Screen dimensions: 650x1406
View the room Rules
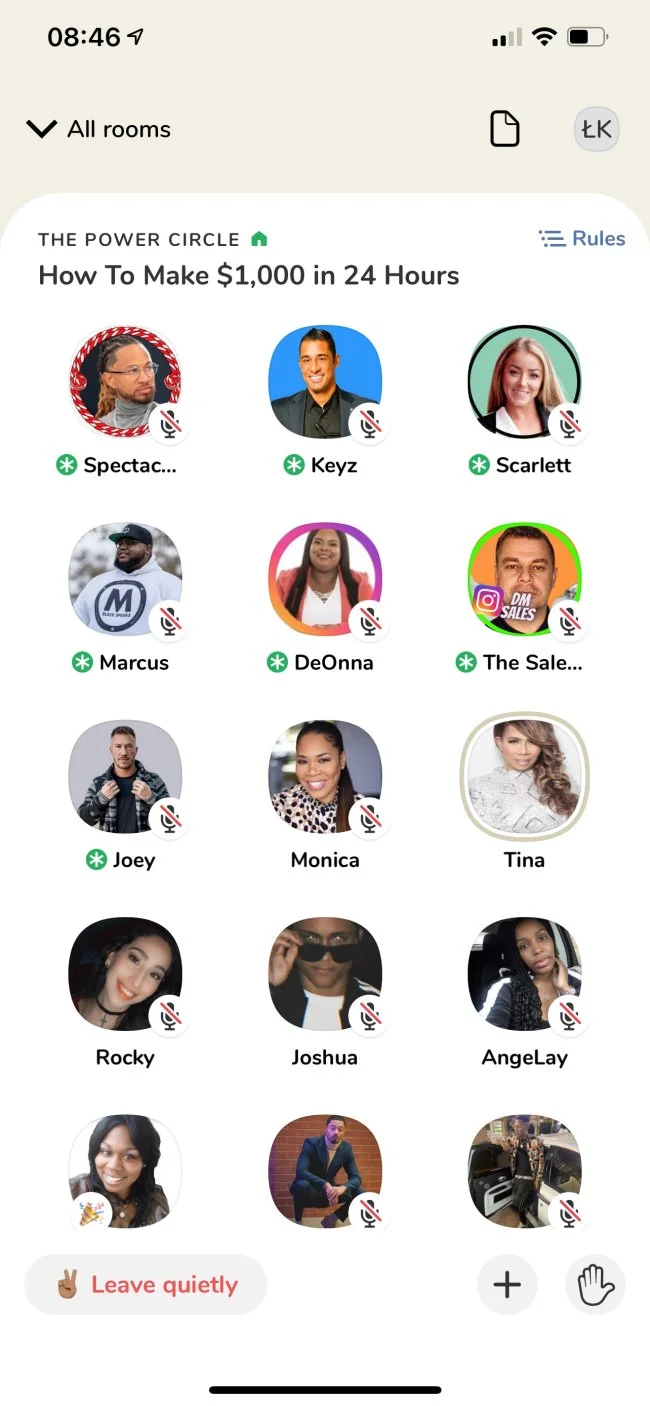point(582,238)
